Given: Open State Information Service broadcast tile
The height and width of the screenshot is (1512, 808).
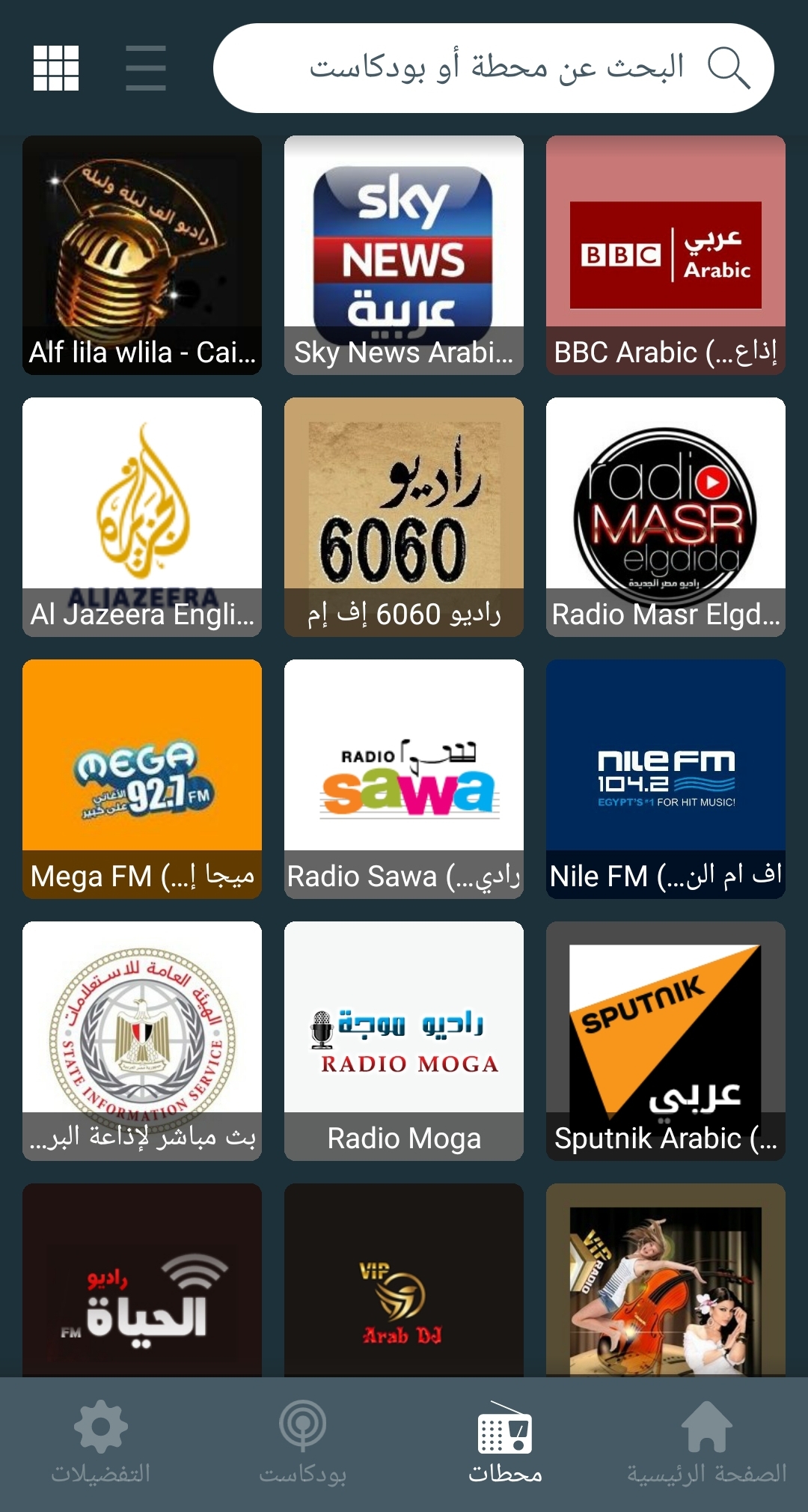Looking at the screenshot, I should tap(142, 1040).
